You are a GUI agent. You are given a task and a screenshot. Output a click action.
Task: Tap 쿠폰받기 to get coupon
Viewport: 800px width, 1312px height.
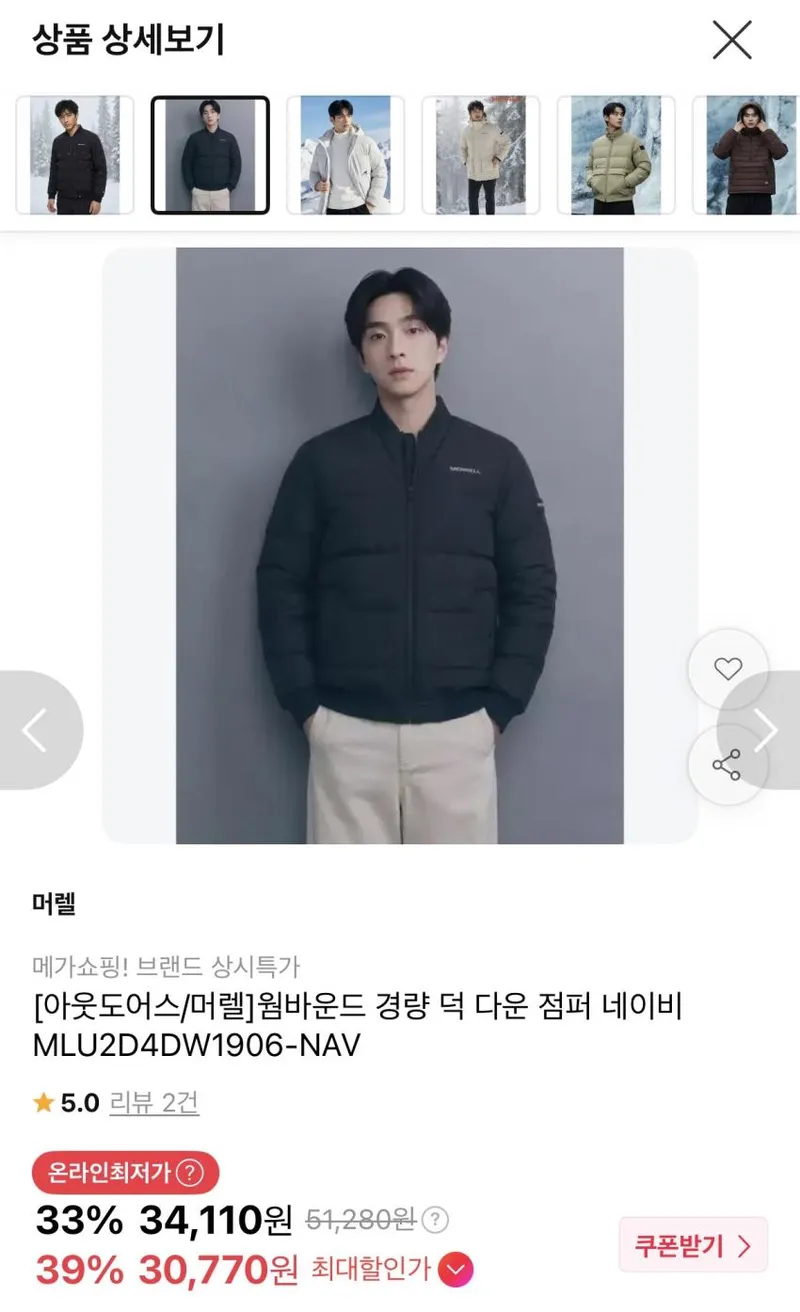click(693, 1245)
